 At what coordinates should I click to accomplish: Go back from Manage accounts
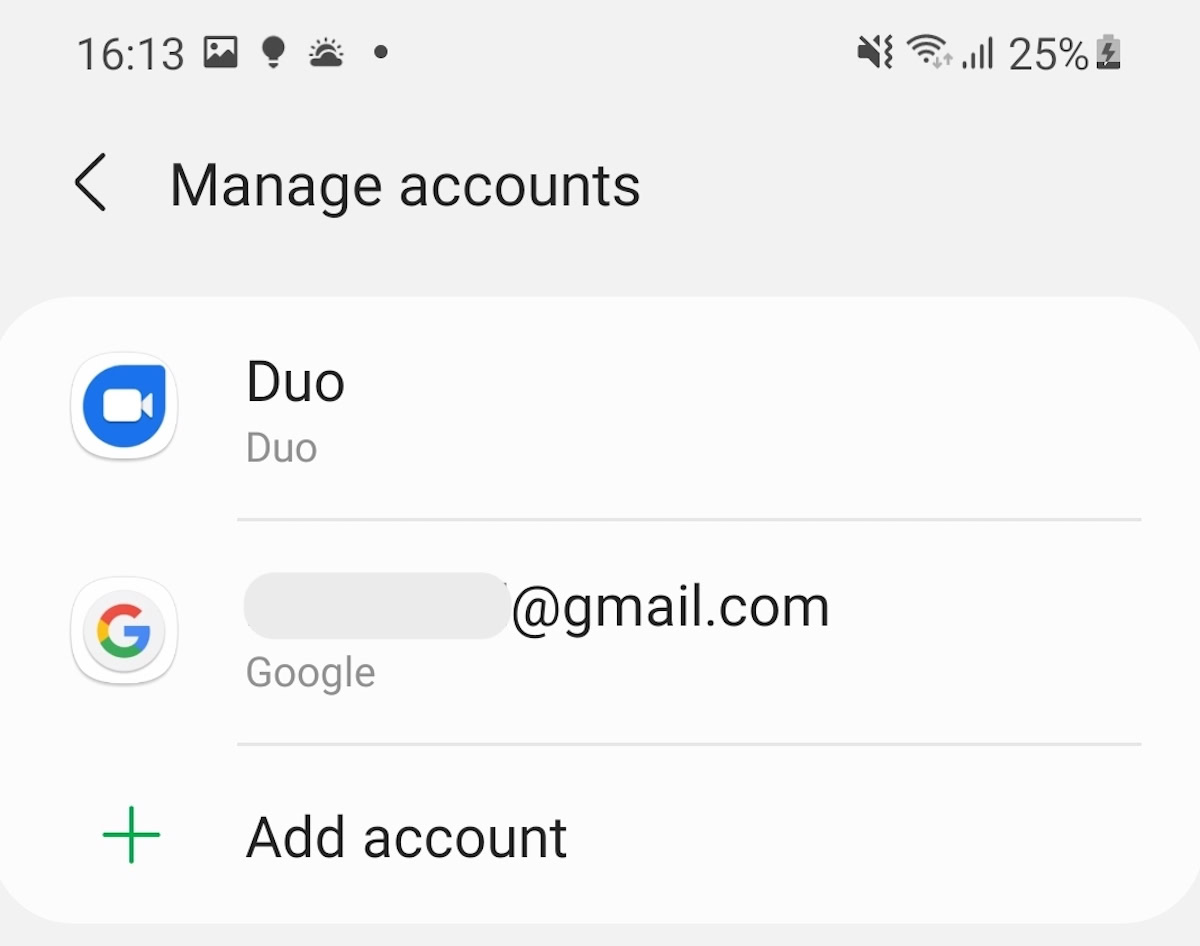(x=90, y=185)
